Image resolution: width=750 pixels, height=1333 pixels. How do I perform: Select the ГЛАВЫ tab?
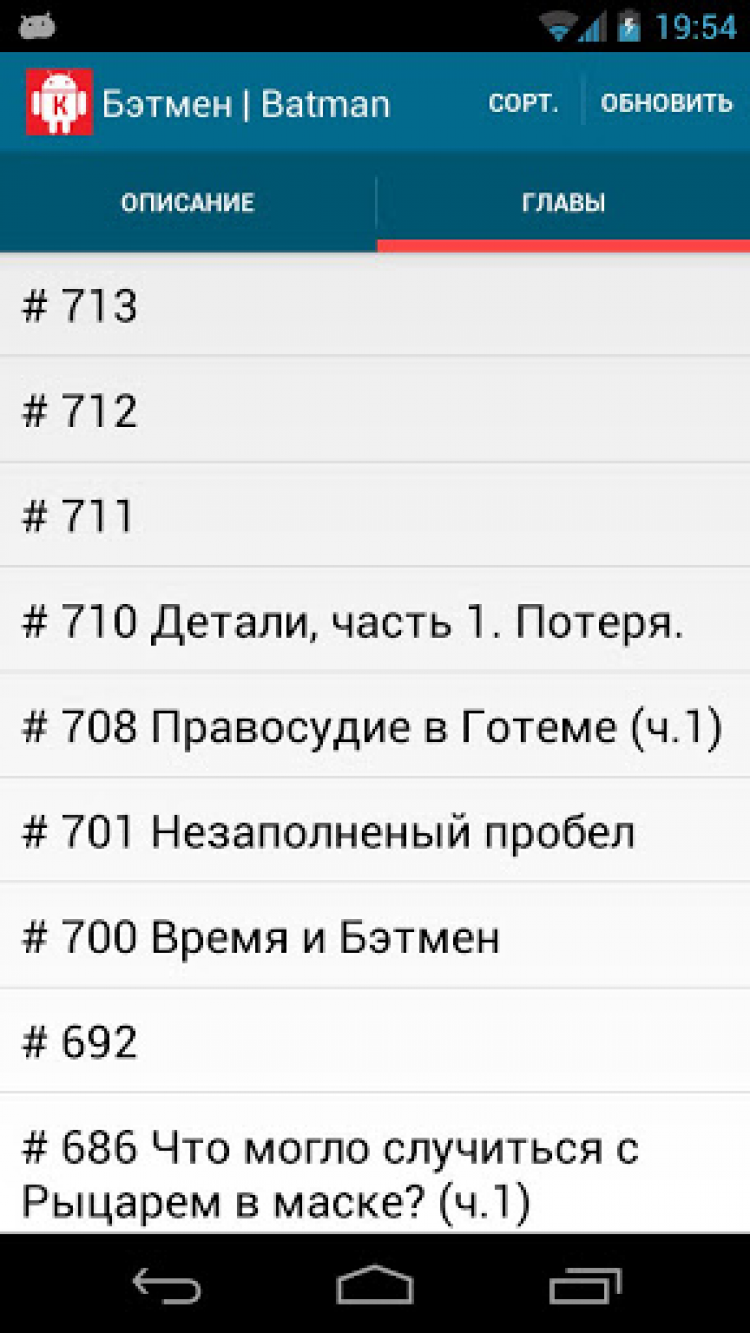[563, 203]
